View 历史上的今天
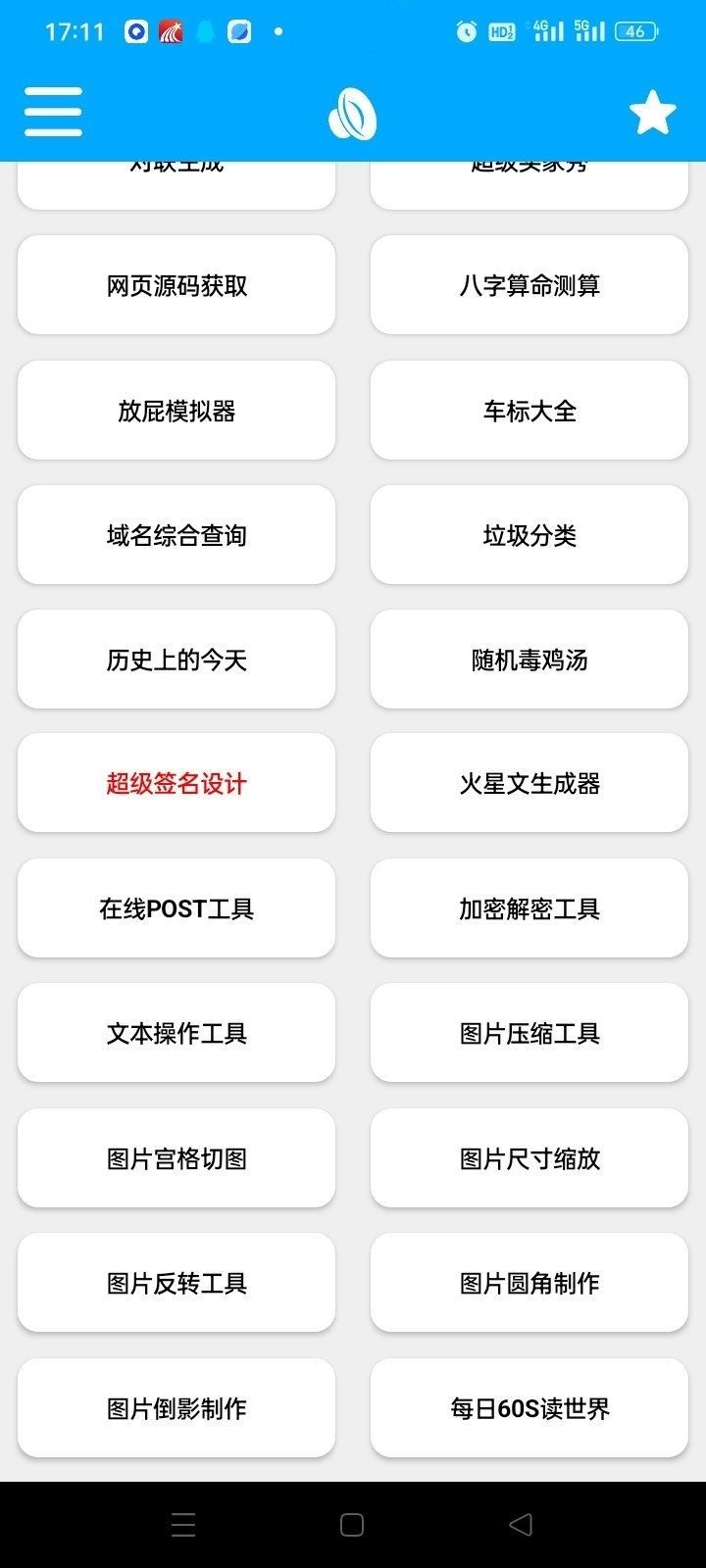This screenshot has width=706, height=1568. tap(176, 660)
